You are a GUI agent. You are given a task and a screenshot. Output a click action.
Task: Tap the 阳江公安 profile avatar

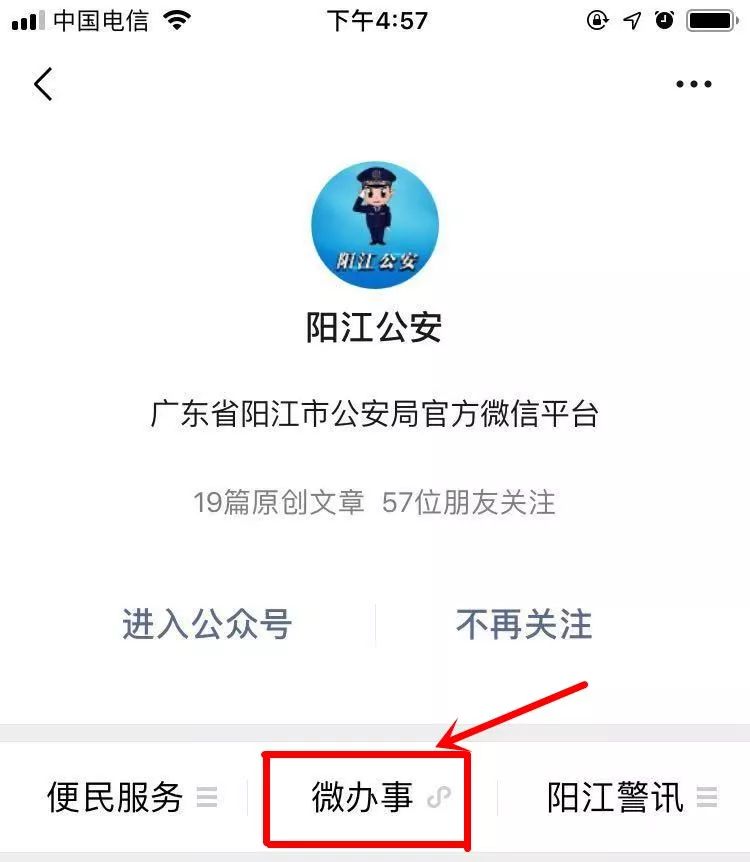tap(375, 221)
